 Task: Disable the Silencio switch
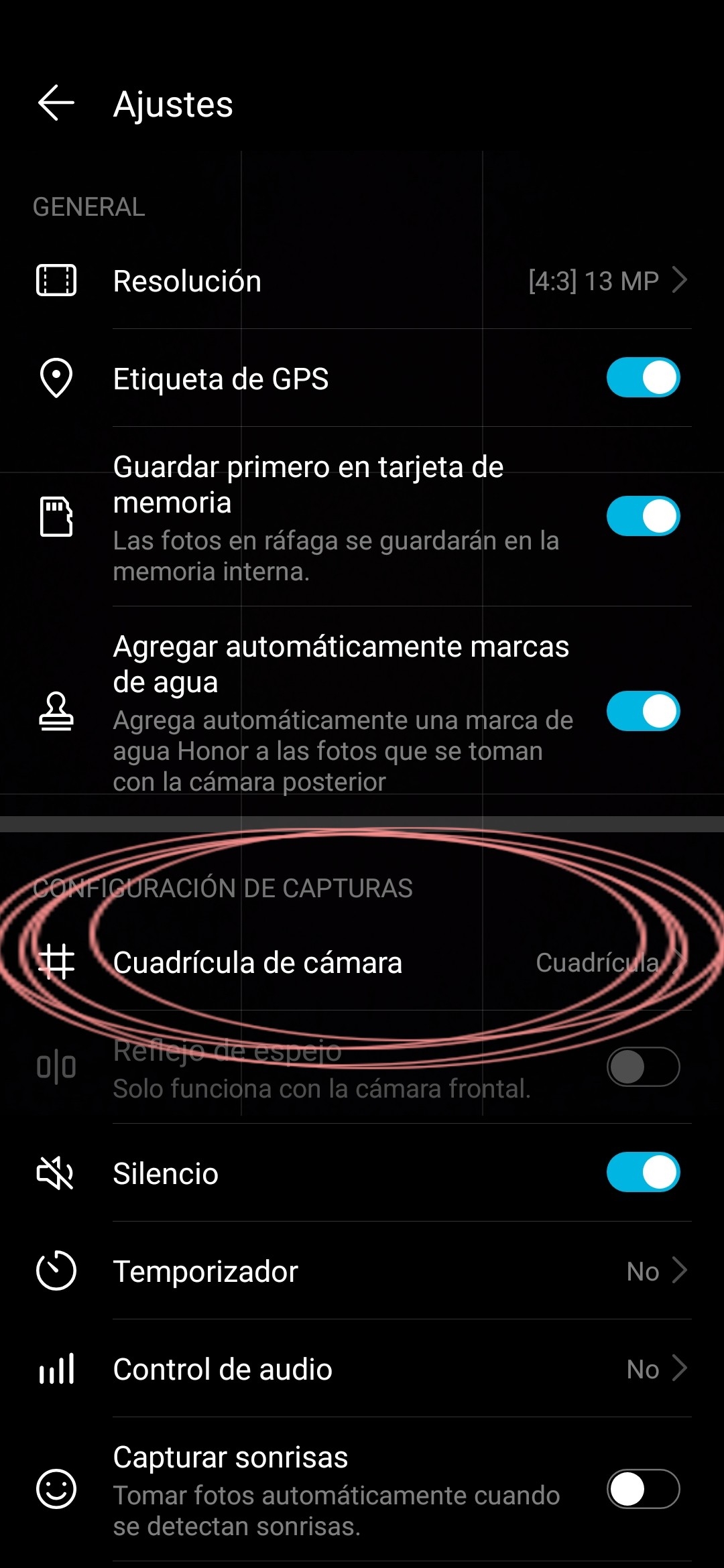[642, 1172]
